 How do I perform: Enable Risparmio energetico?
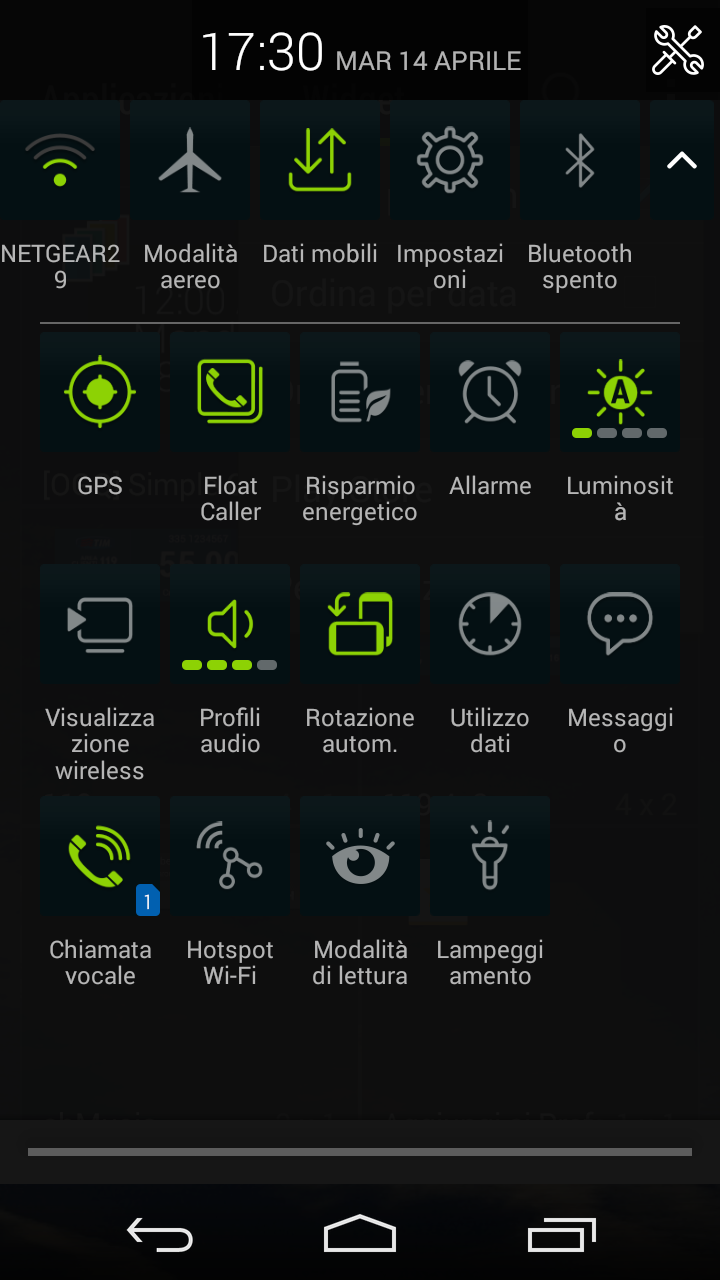[360, 392]
